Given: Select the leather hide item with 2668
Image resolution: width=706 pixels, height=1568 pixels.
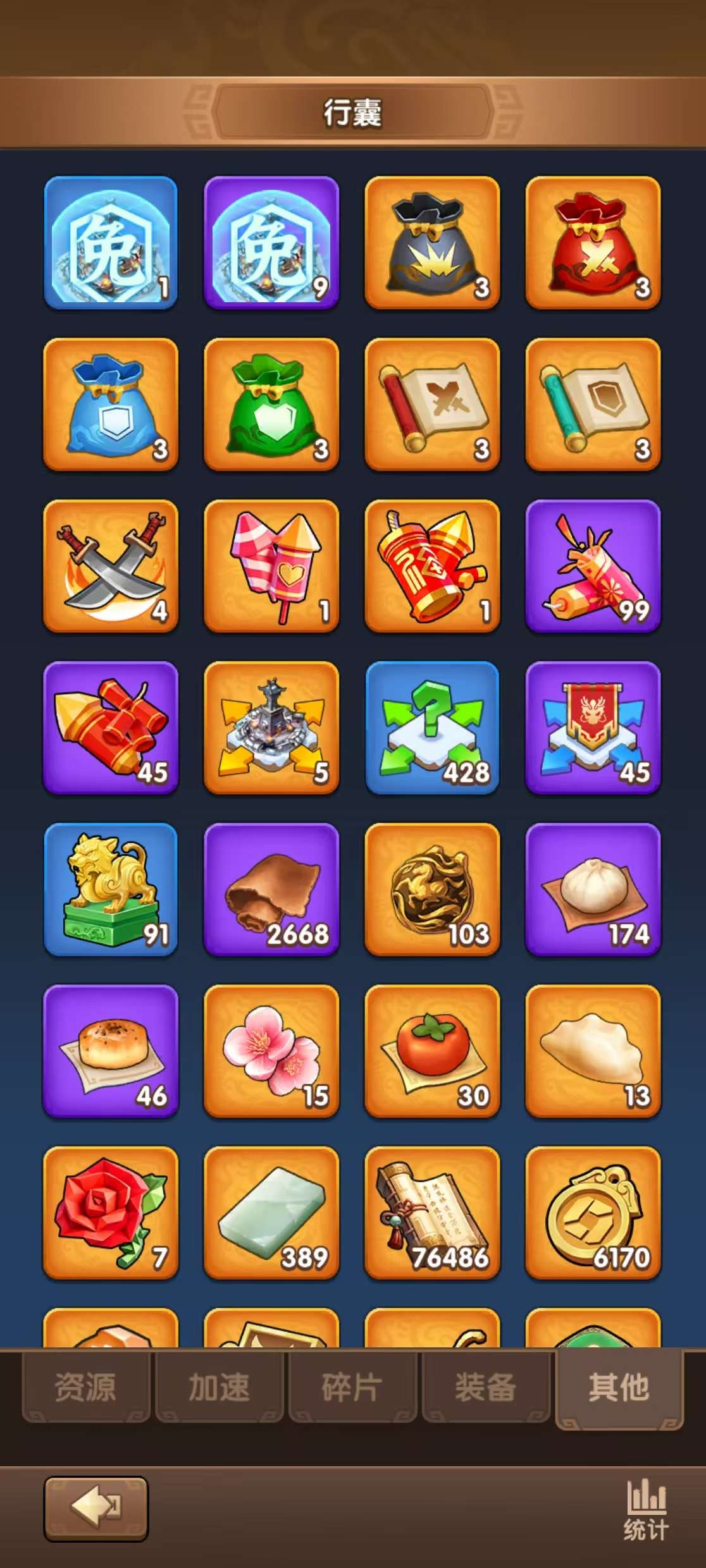Looking at the screenshot, I should 271,889.
